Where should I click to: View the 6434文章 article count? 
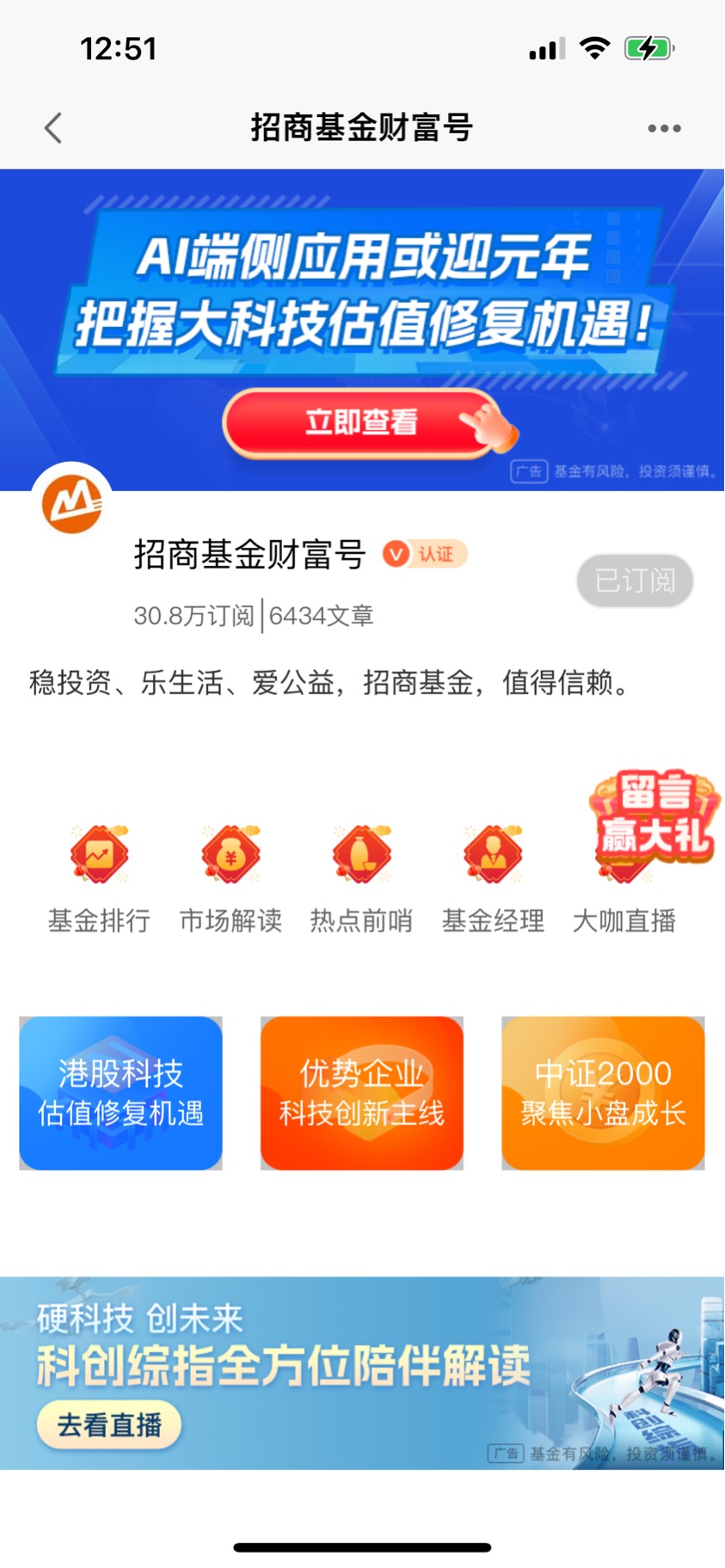point(323,615)
